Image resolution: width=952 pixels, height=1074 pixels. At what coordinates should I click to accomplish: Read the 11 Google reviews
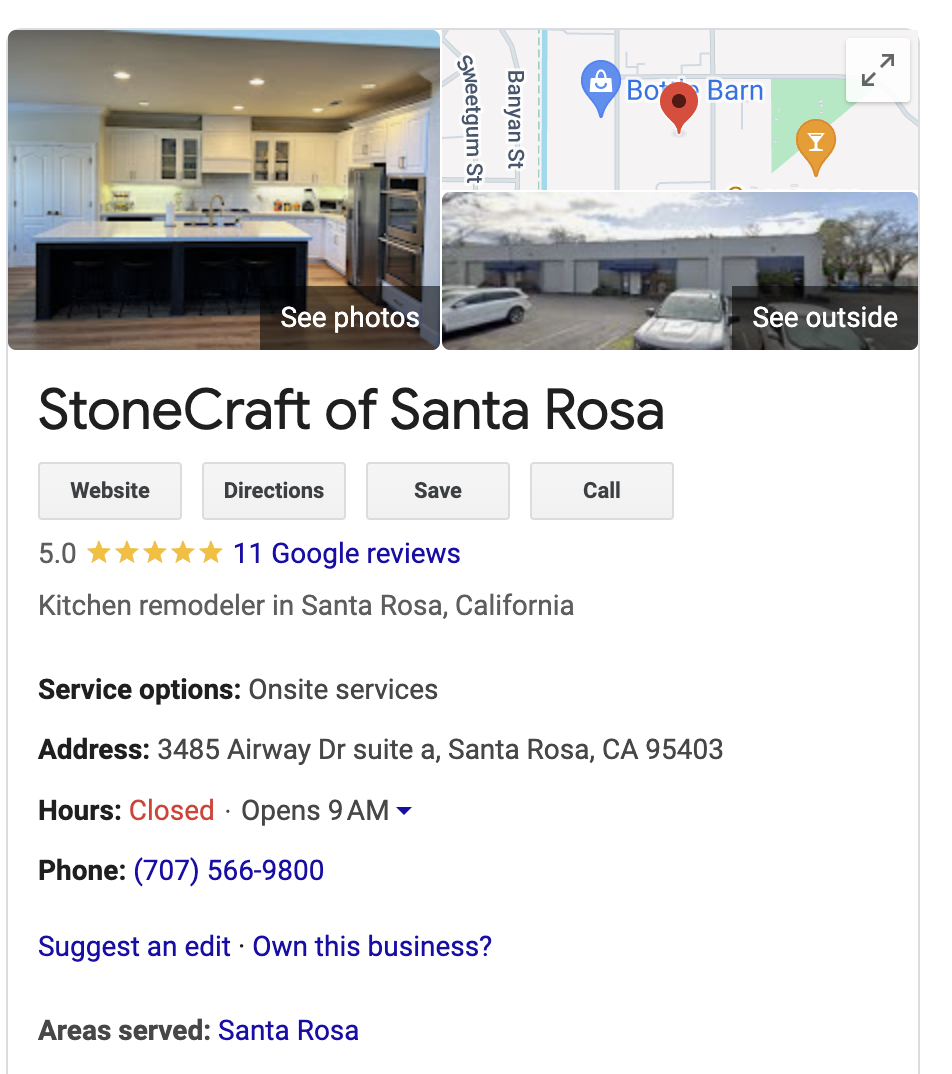tap(346, 553)
